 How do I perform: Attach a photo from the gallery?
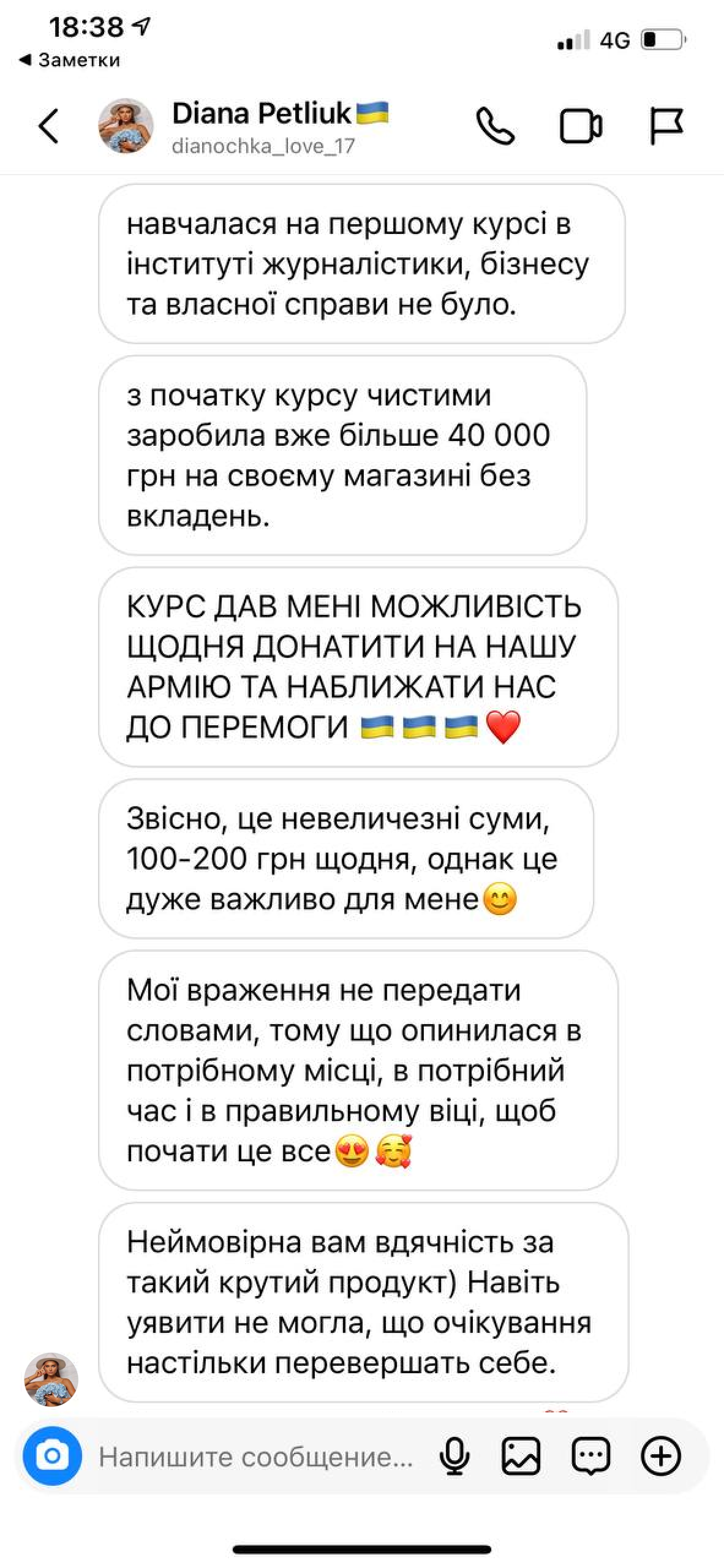point(521,1456)
